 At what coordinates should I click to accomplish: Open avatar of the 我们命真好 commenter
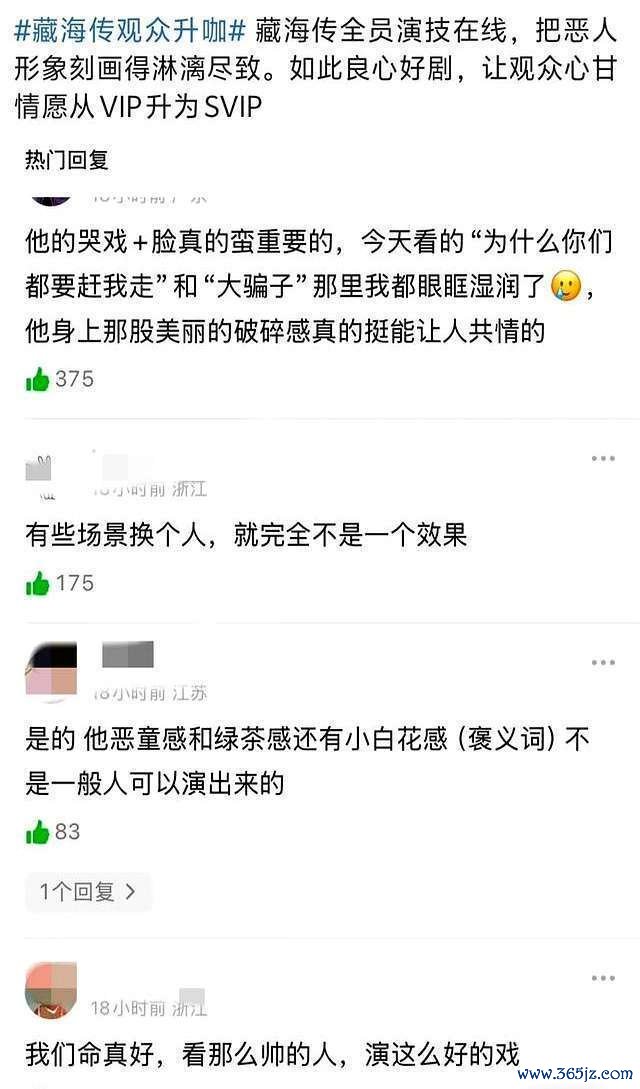[x=51, y=989]
